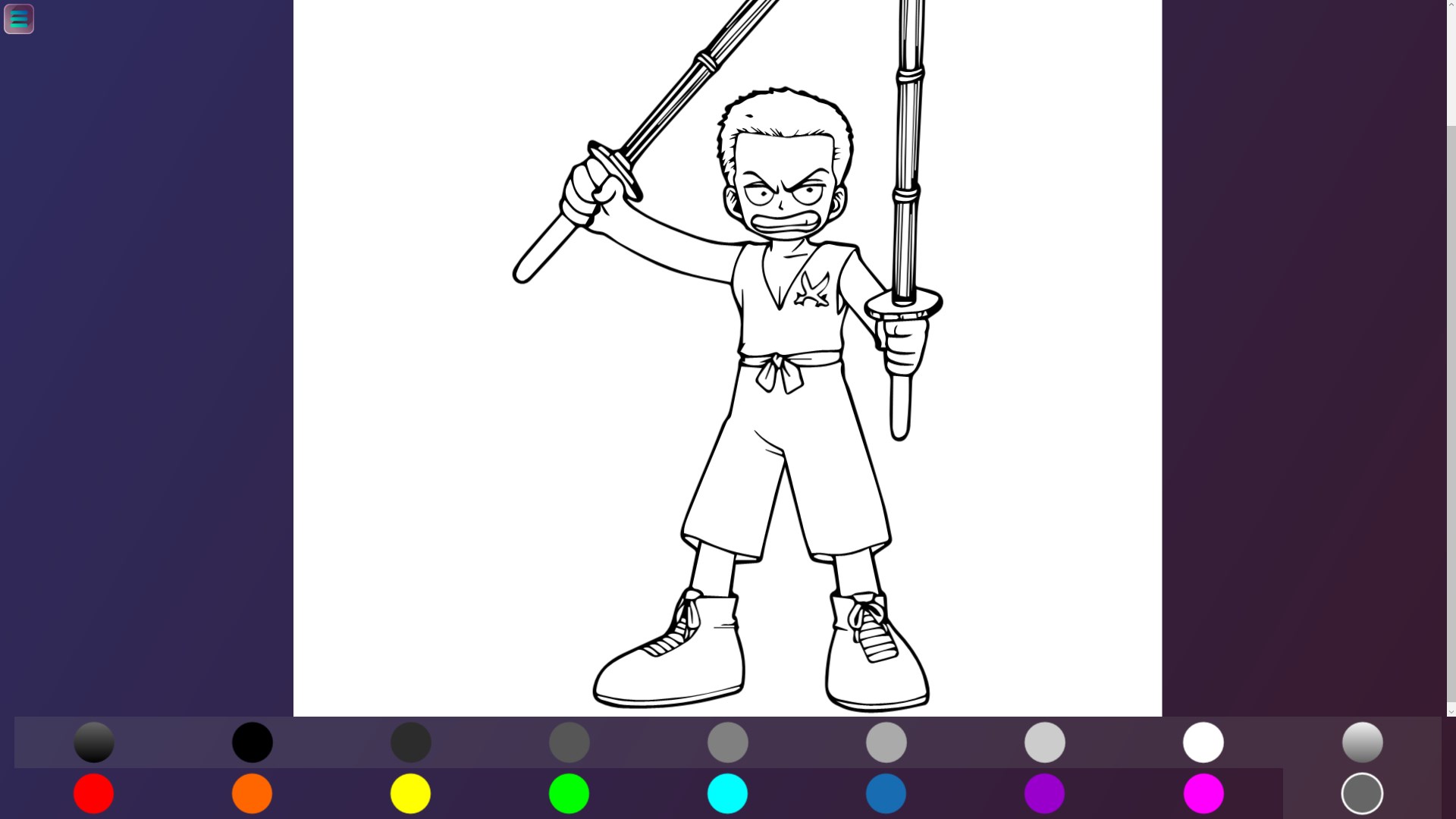Pick the magenta color swatch
The height and width of the screenshot is (819, 1456).
pos(1203,793)
